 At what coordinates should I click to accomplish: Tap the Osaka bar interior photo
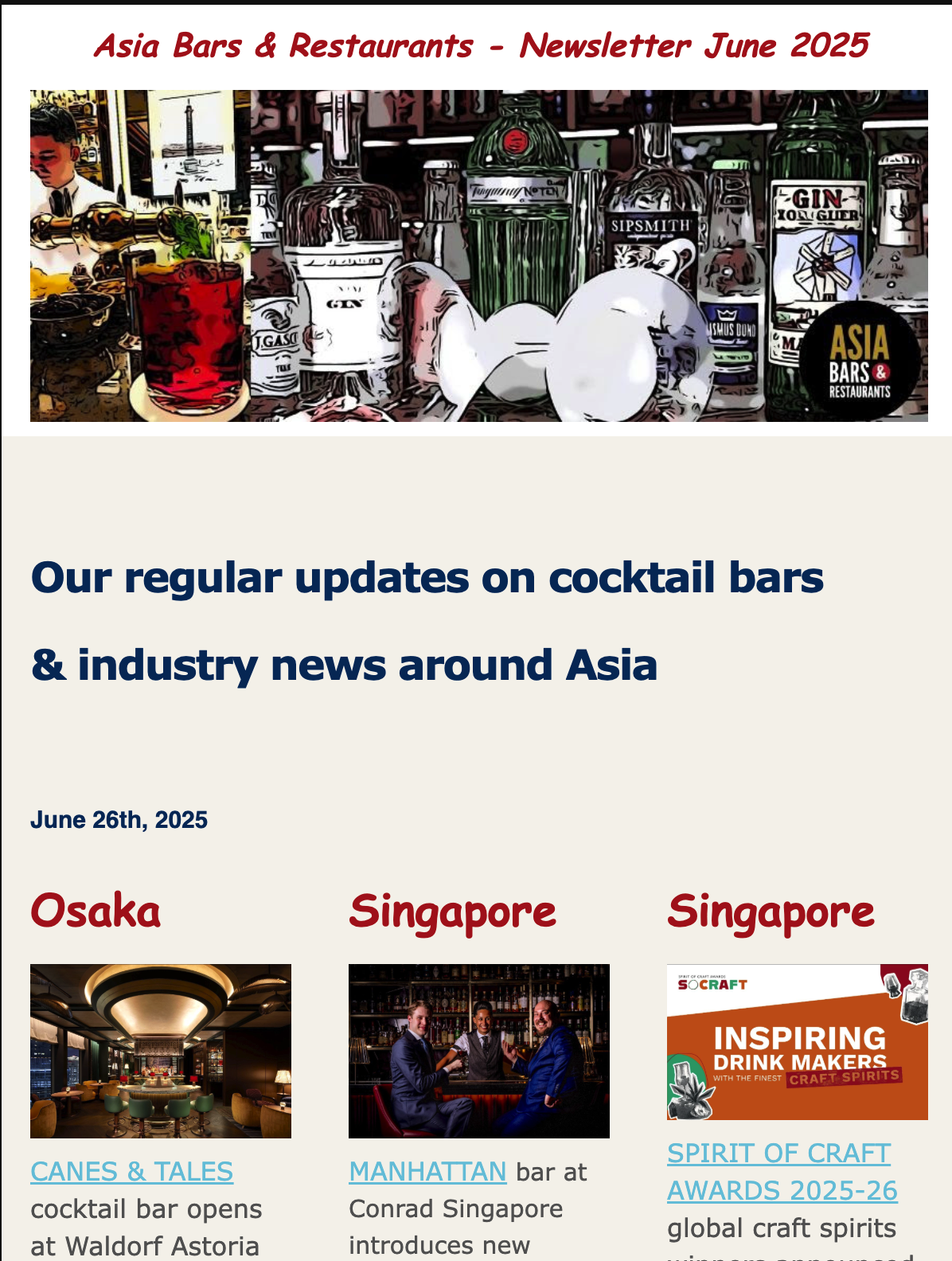(x=161, y=1051)
